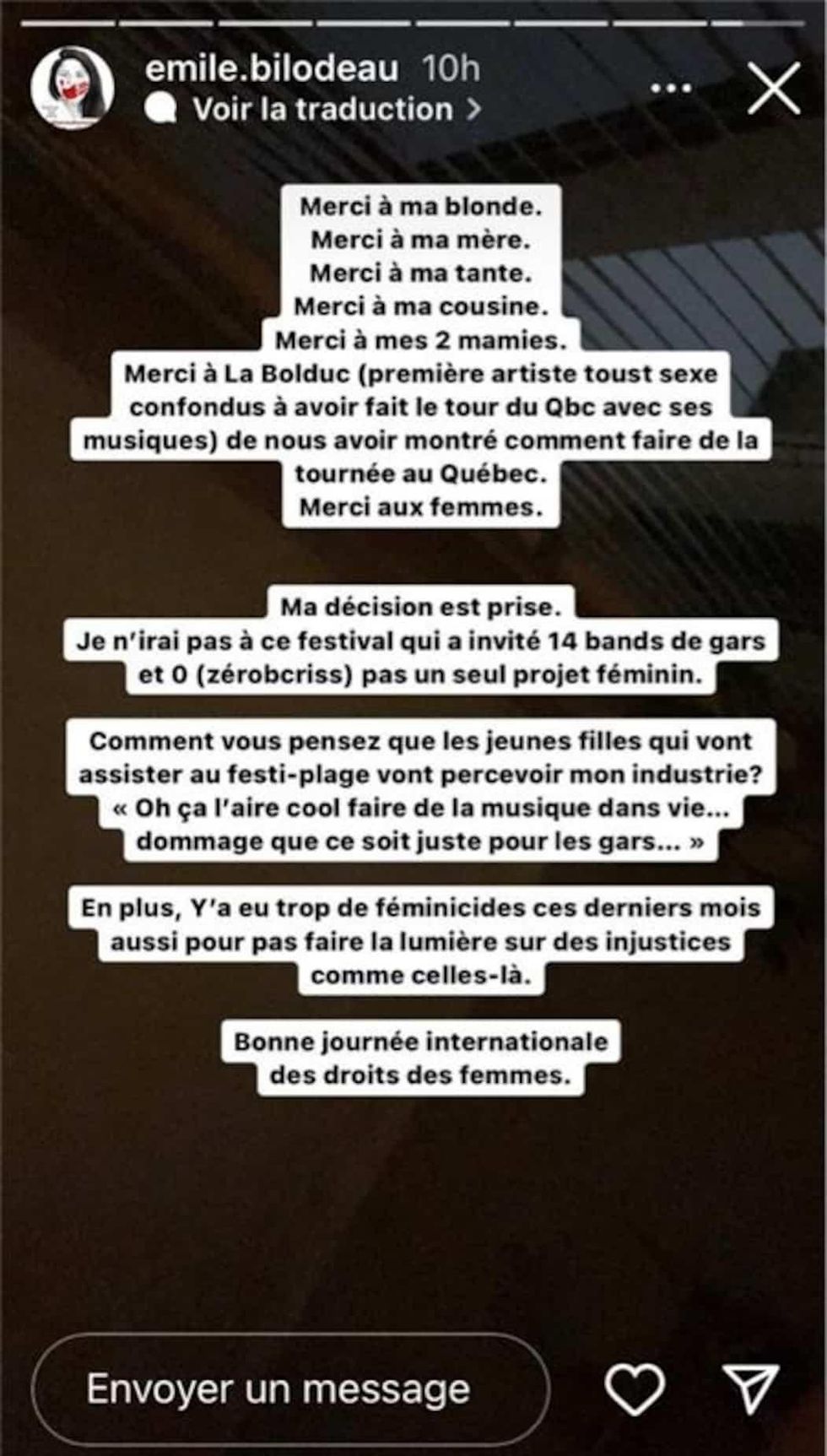The width and height of the screenshot is (827, 1456).
Task: Like this story with the heart
Action: [x=635, y=1388]
